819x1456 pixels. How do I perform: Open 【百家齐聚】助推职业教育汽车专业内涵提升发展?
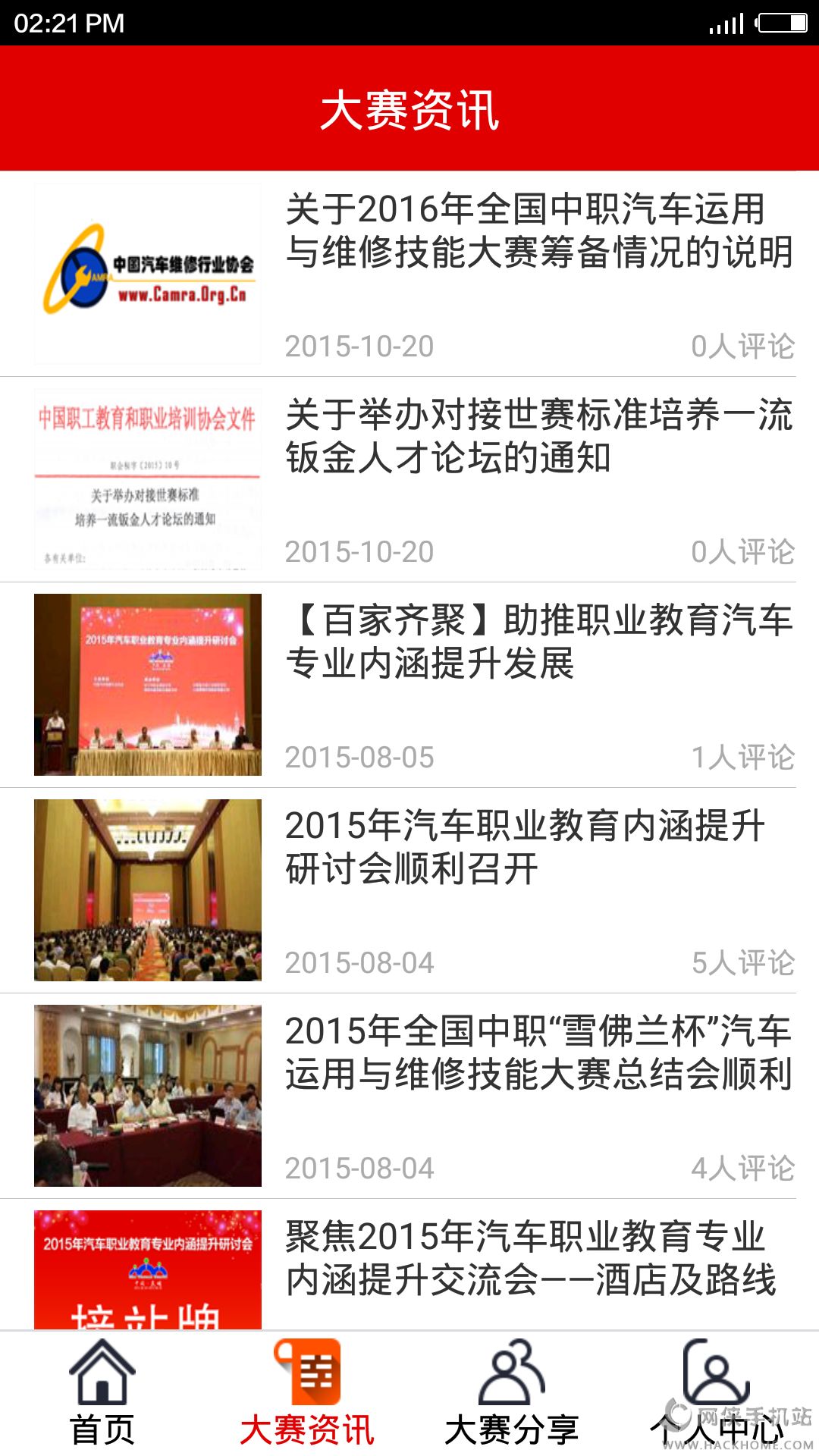[x=538, y=642]
